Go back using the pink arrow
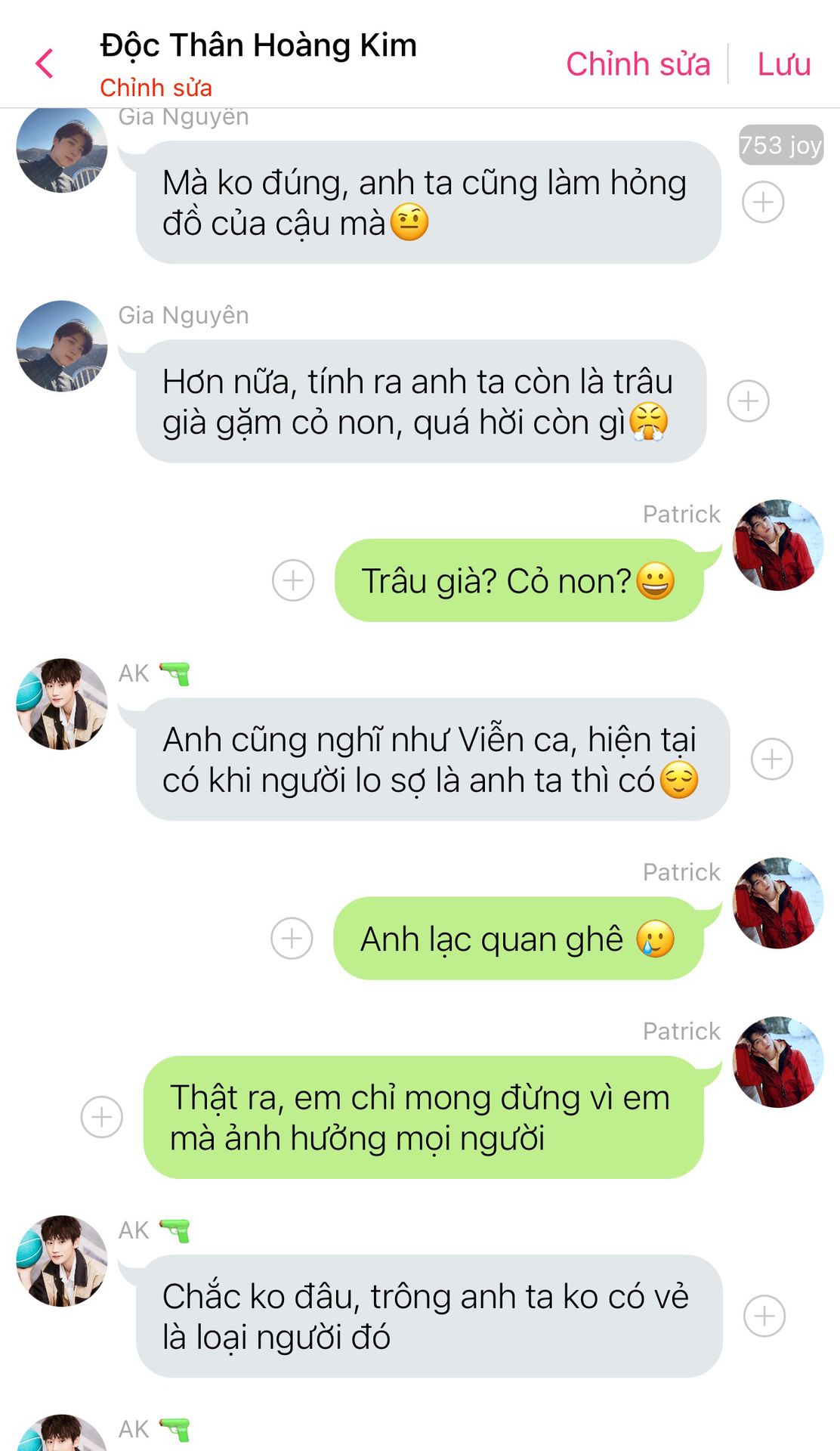Viewport: 840px width, 1451px height. coord(45,63)
